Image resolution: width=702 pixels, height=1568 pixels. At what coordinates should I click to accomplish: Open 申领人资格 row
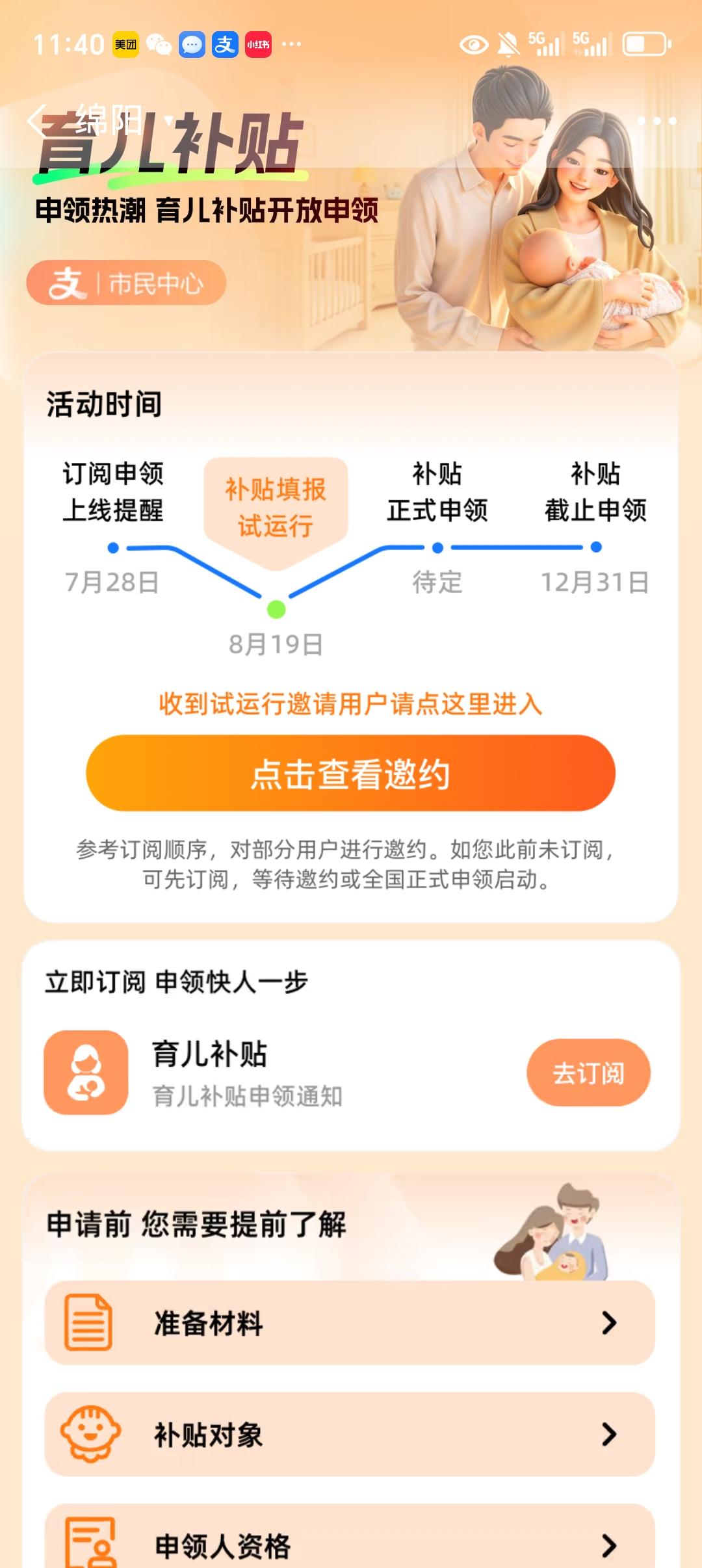[x=350, y=1543]
